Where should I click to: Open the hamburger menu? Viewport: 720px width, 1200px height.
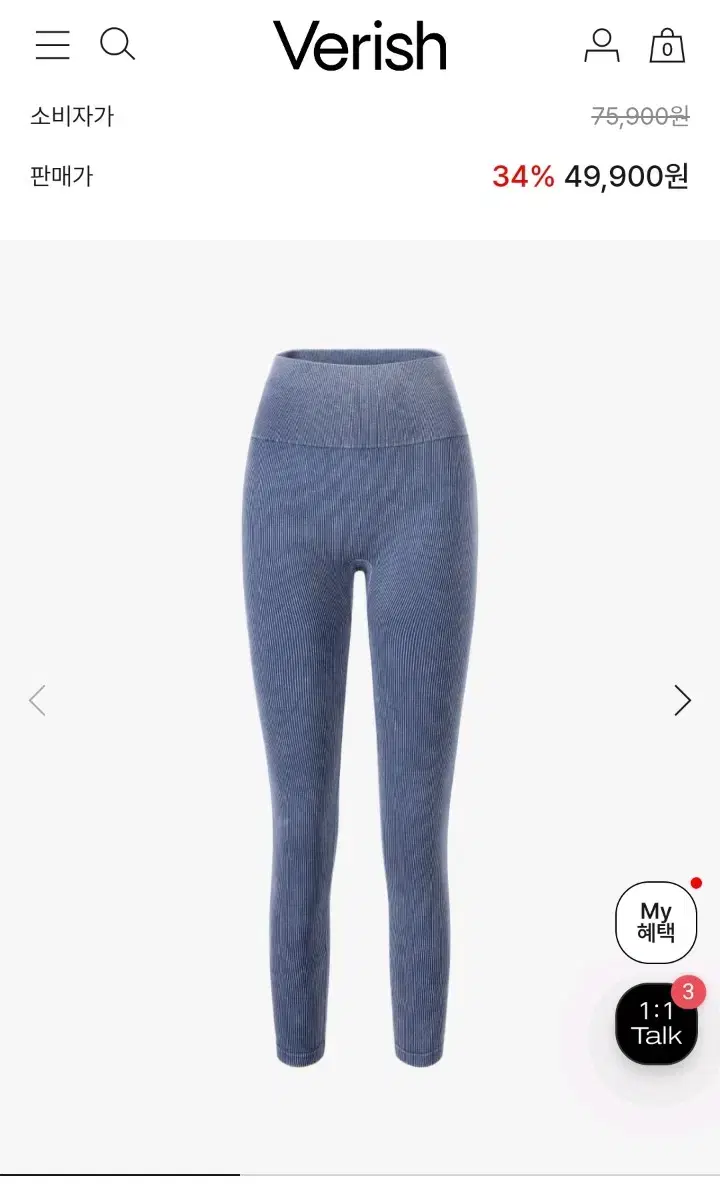[52, 45]
